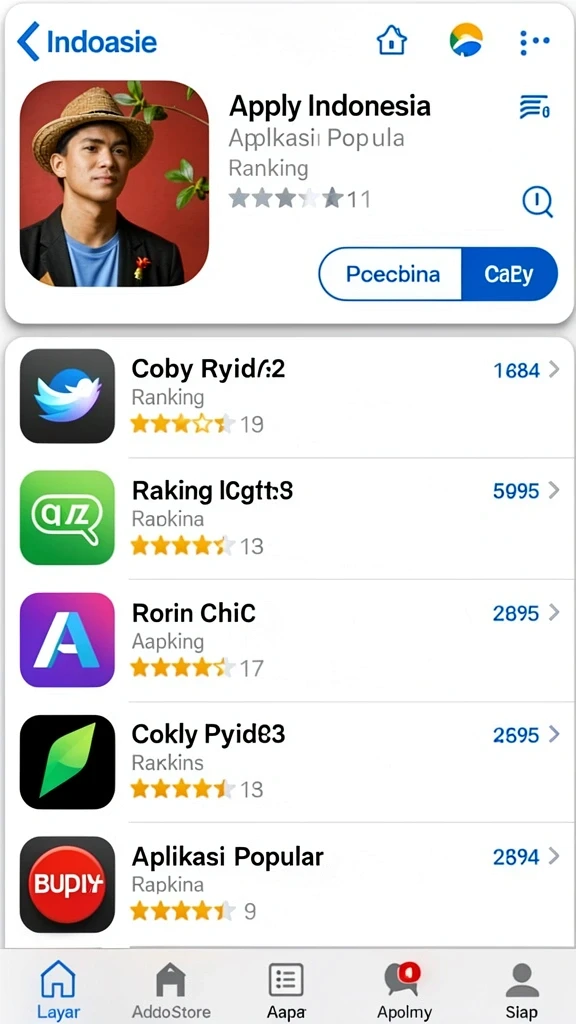Tap the round profile avatar icon

466,40
